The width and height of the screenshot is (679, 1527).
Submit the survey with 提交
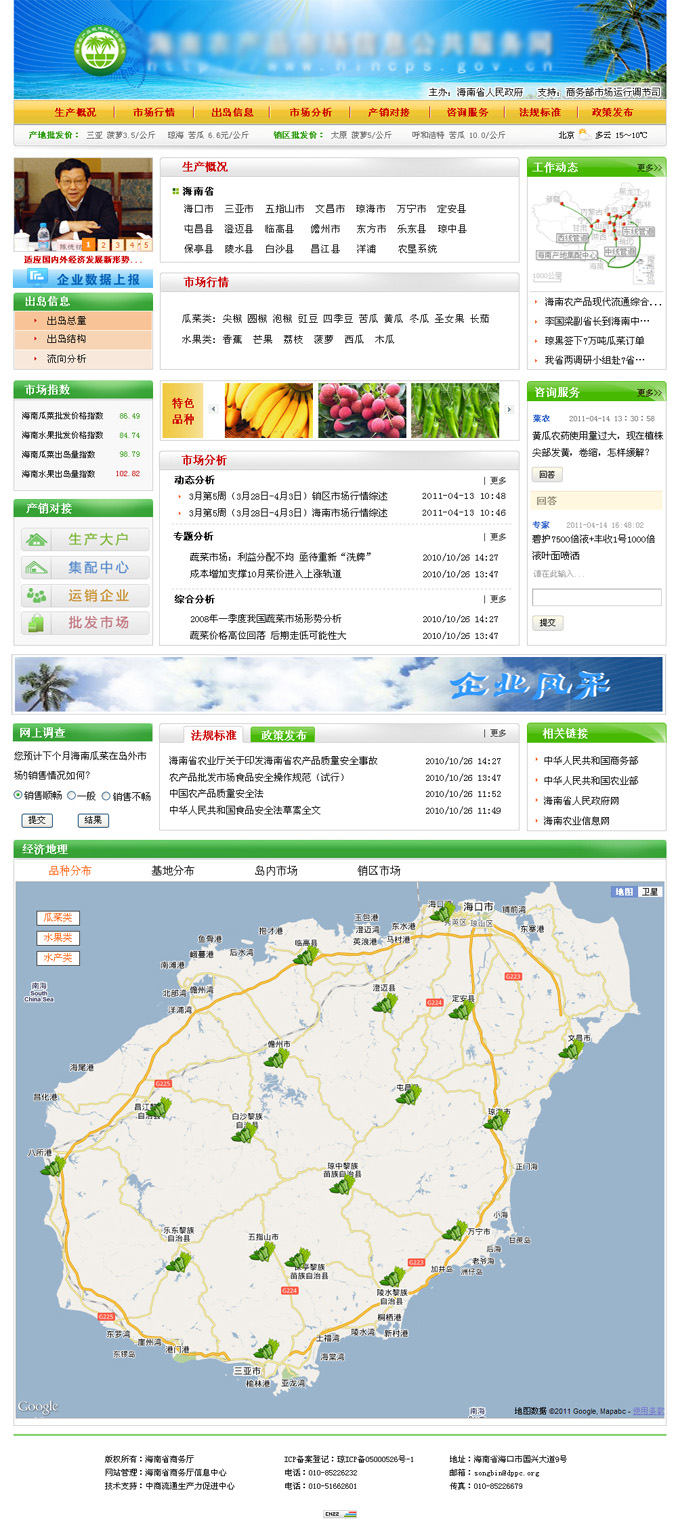click(37, 820)
